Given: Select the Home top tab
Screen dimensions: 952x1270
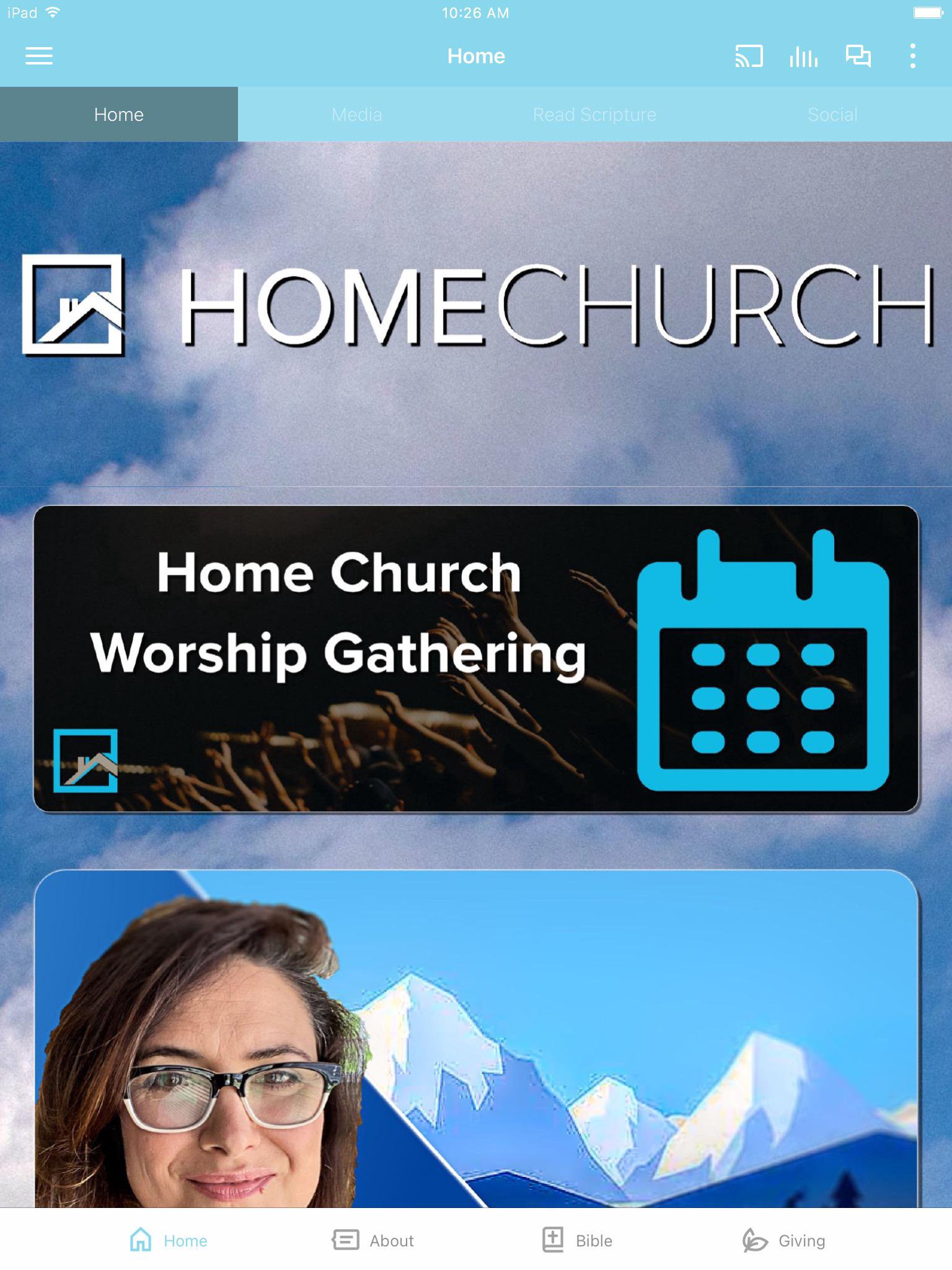Looking at the screenshot, I should coord(119,115).
